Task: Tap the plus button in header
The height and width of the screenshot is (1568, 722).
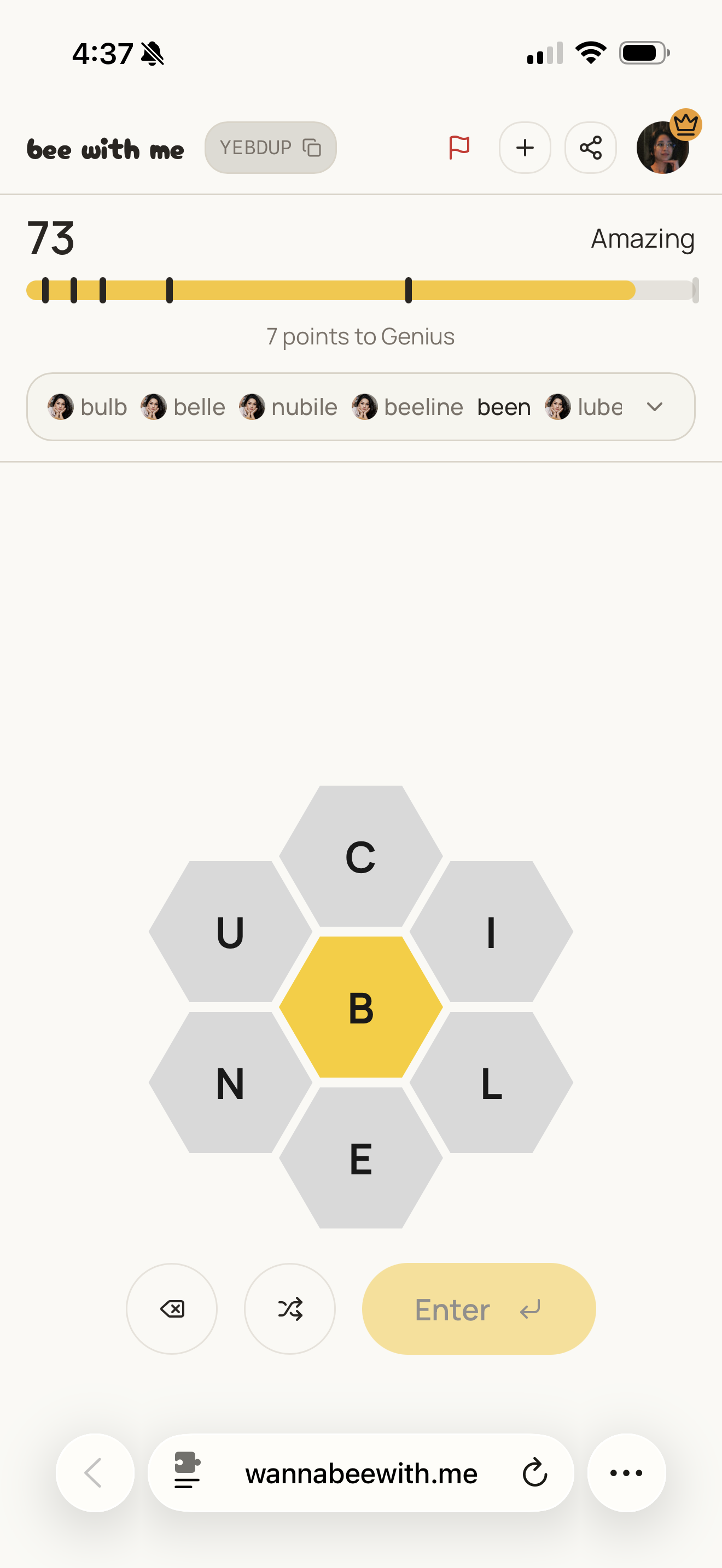Action: pyautogui.click(x=525, y=148)
